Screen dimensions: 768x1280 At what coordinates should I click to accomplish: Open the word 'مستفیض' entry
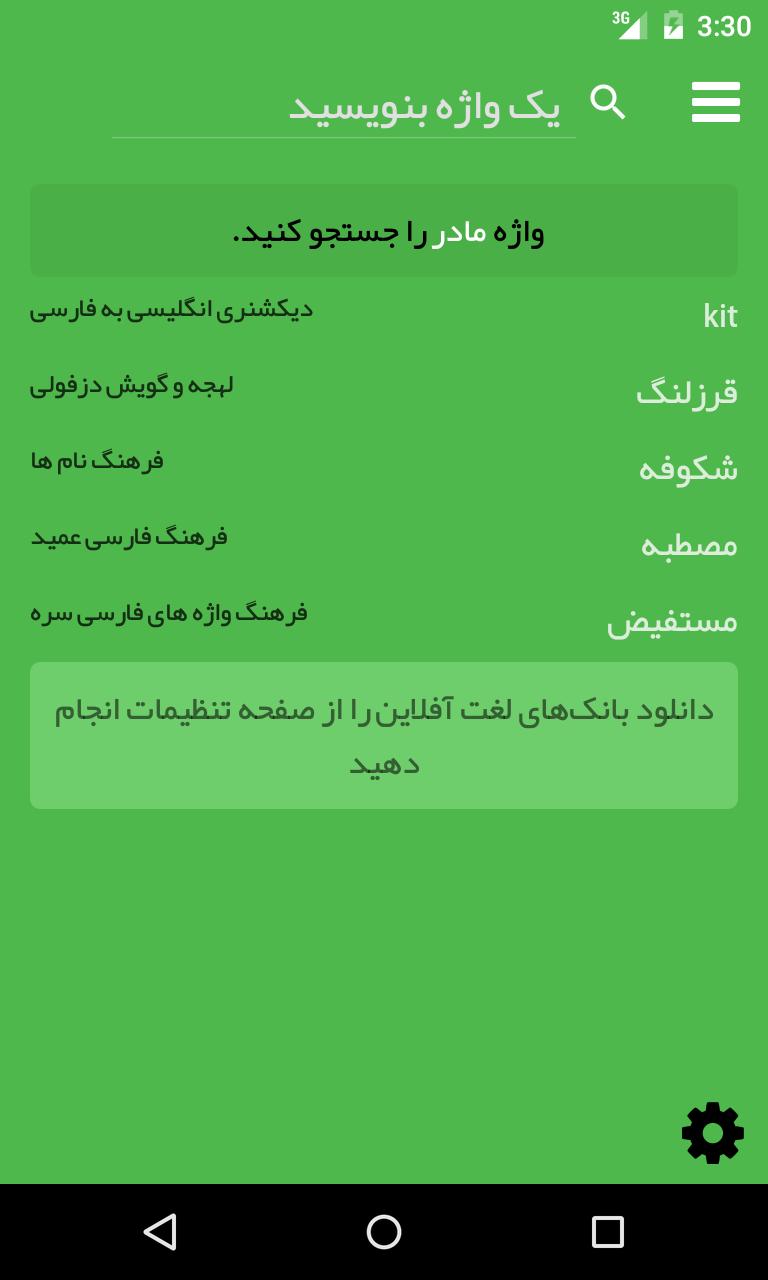pos(672,621)
